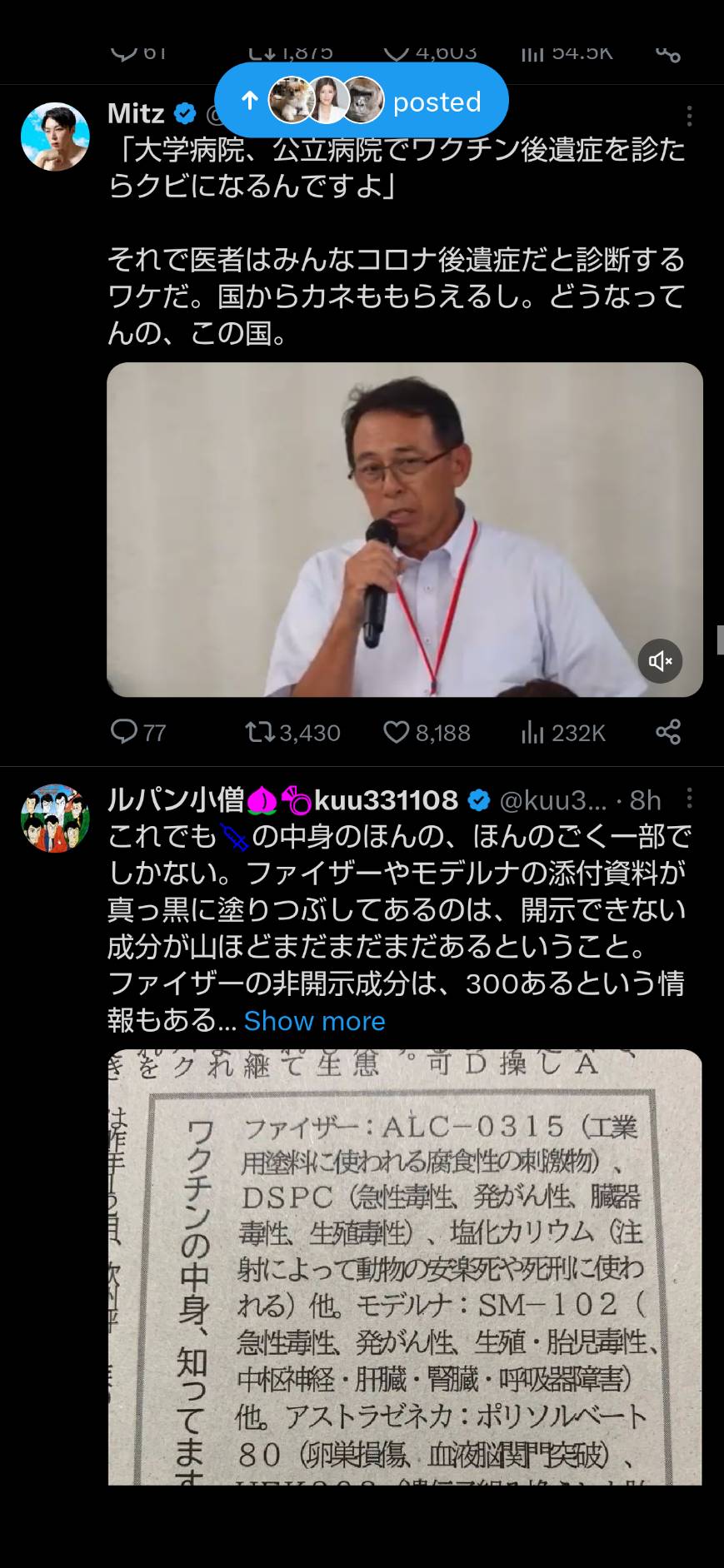Open overflow menu on ルパン小僧's post
Viewport: 724px width, 1568px height.
pos(688,799)
